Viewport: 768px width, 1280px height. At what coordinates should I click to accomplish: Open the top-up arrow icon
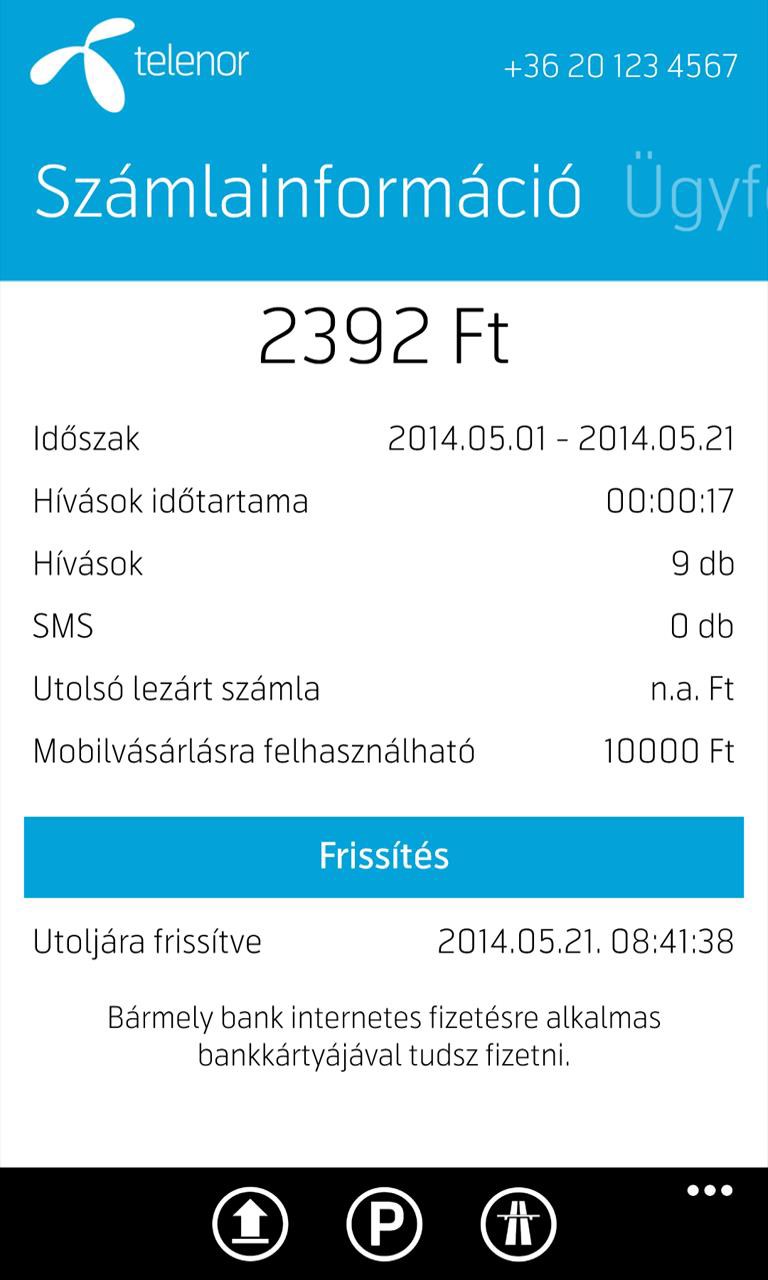[x=250, y=1223]
